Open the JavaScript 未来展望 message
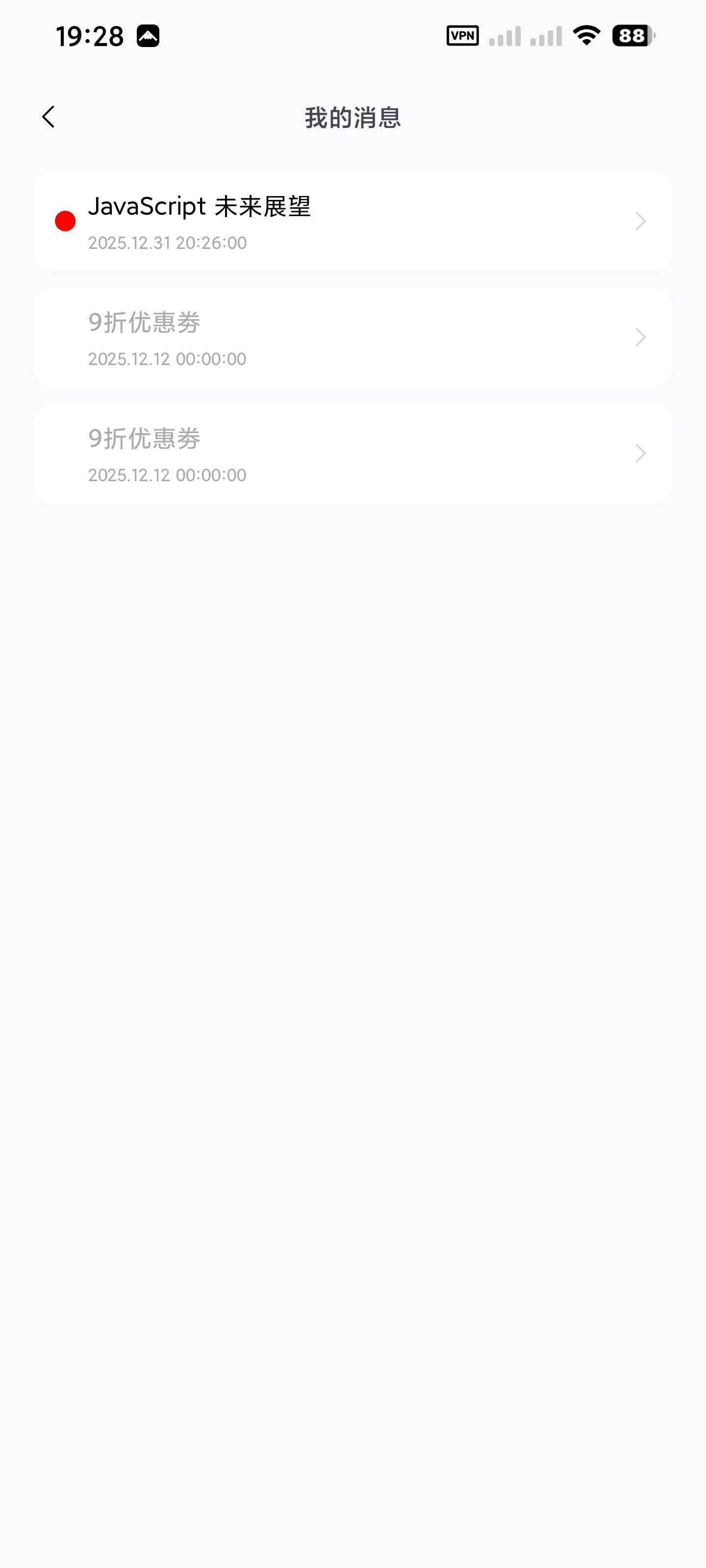The width and height of the screenshot is (706, 1568). [x=352, y=221]
